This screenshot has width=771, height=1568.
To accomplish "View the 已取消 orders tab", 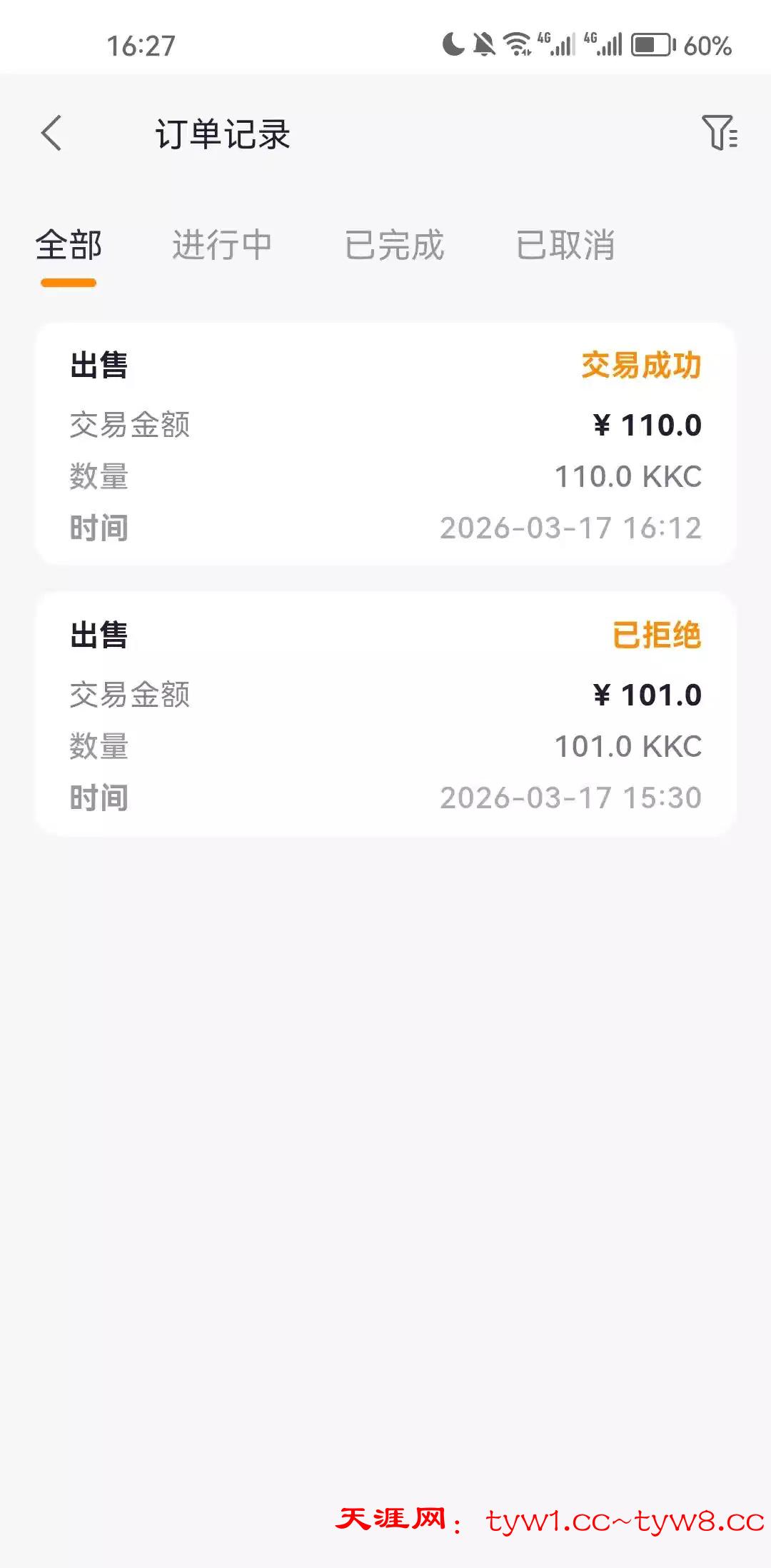I will 565,246.
